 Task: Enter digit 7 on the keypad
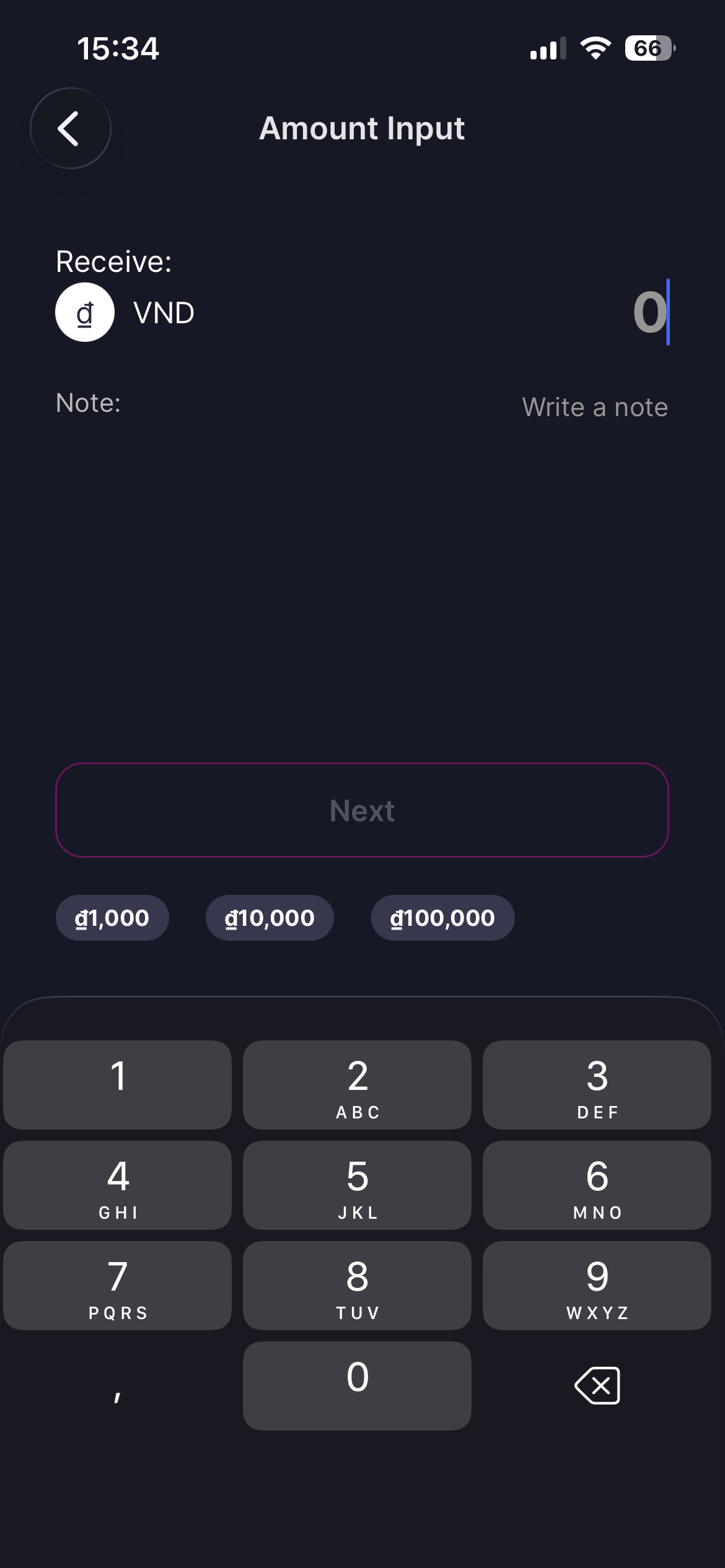pos(118,1286)
